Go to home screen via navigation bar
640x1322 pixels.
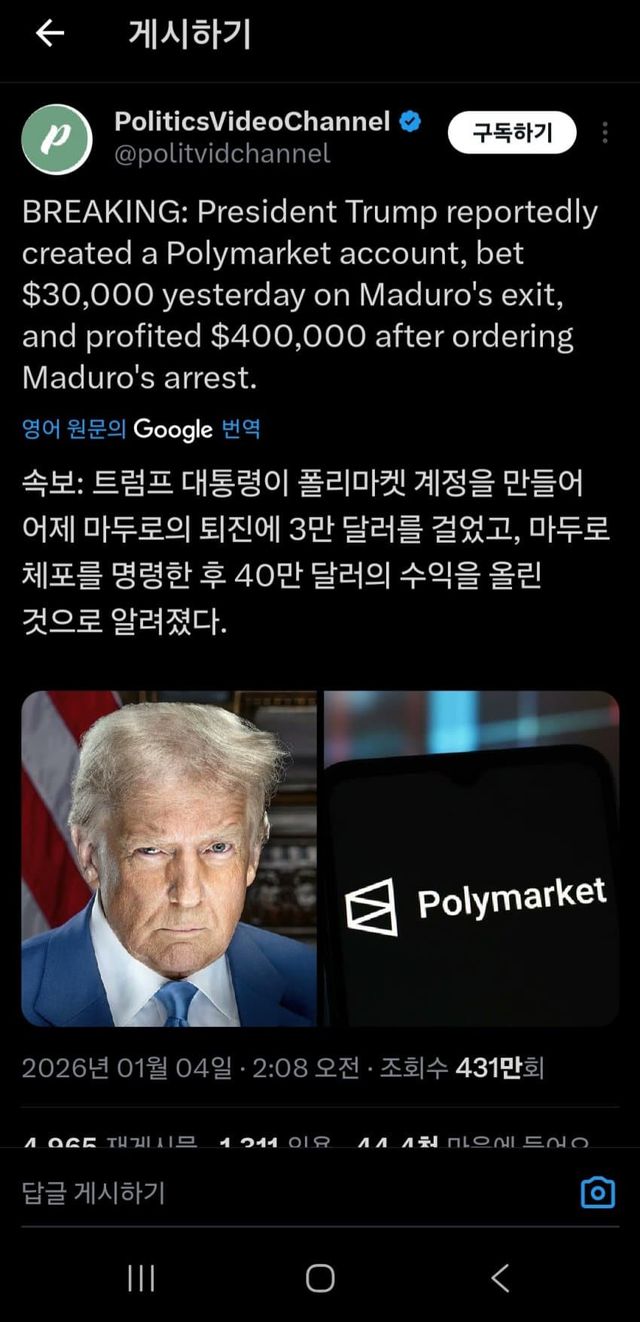320,1277
